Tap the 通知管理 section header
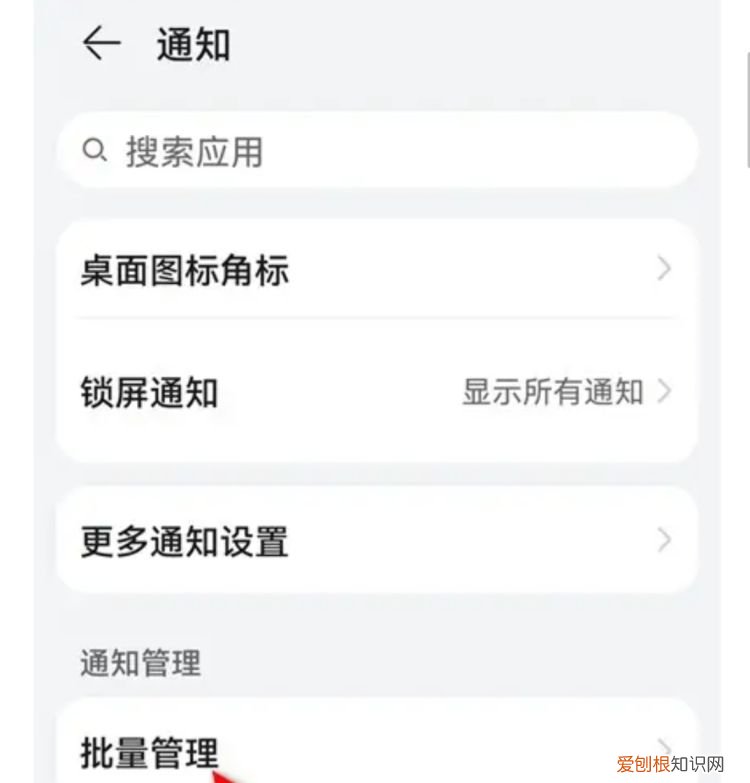 click(141, 661)
